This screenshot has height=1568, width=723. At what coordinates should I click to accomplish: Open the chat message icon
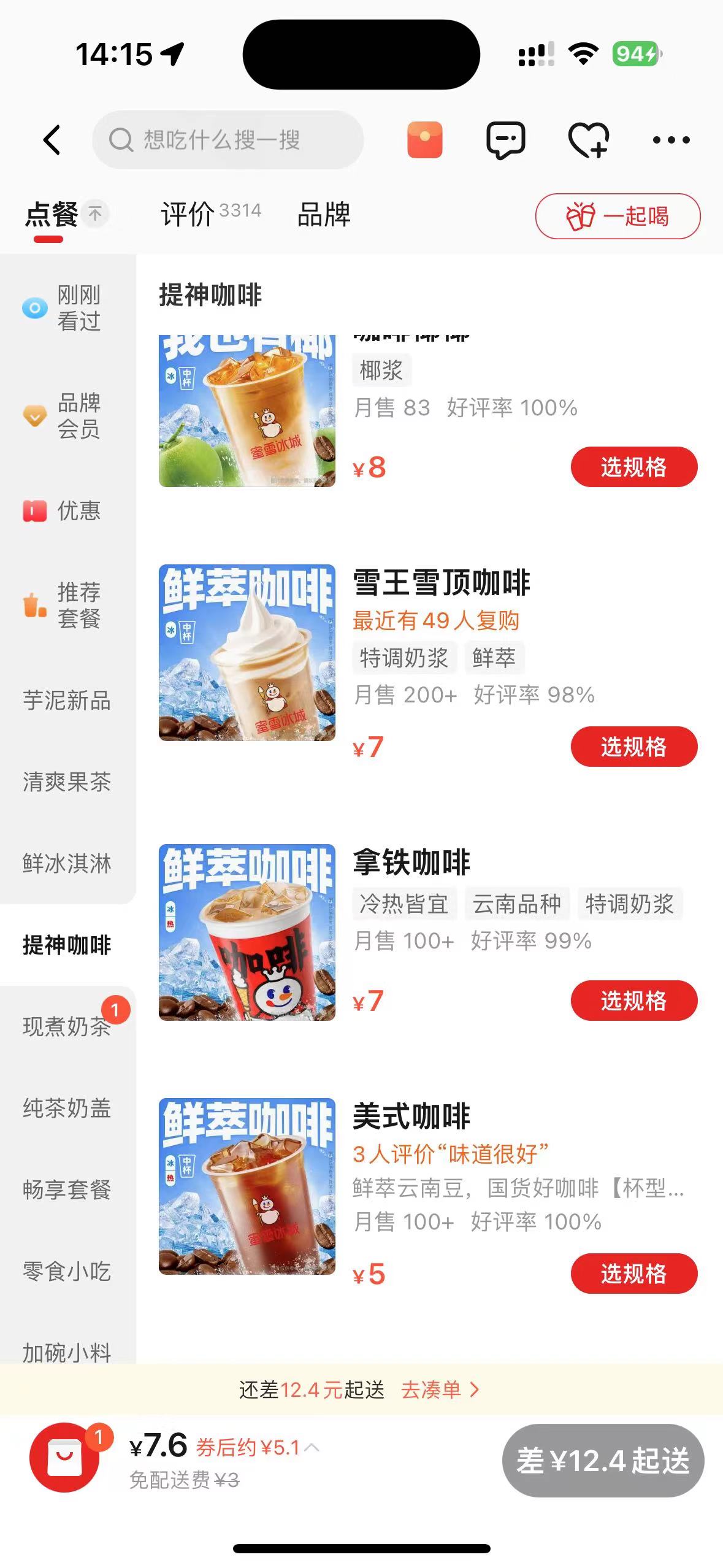[505, 140]
